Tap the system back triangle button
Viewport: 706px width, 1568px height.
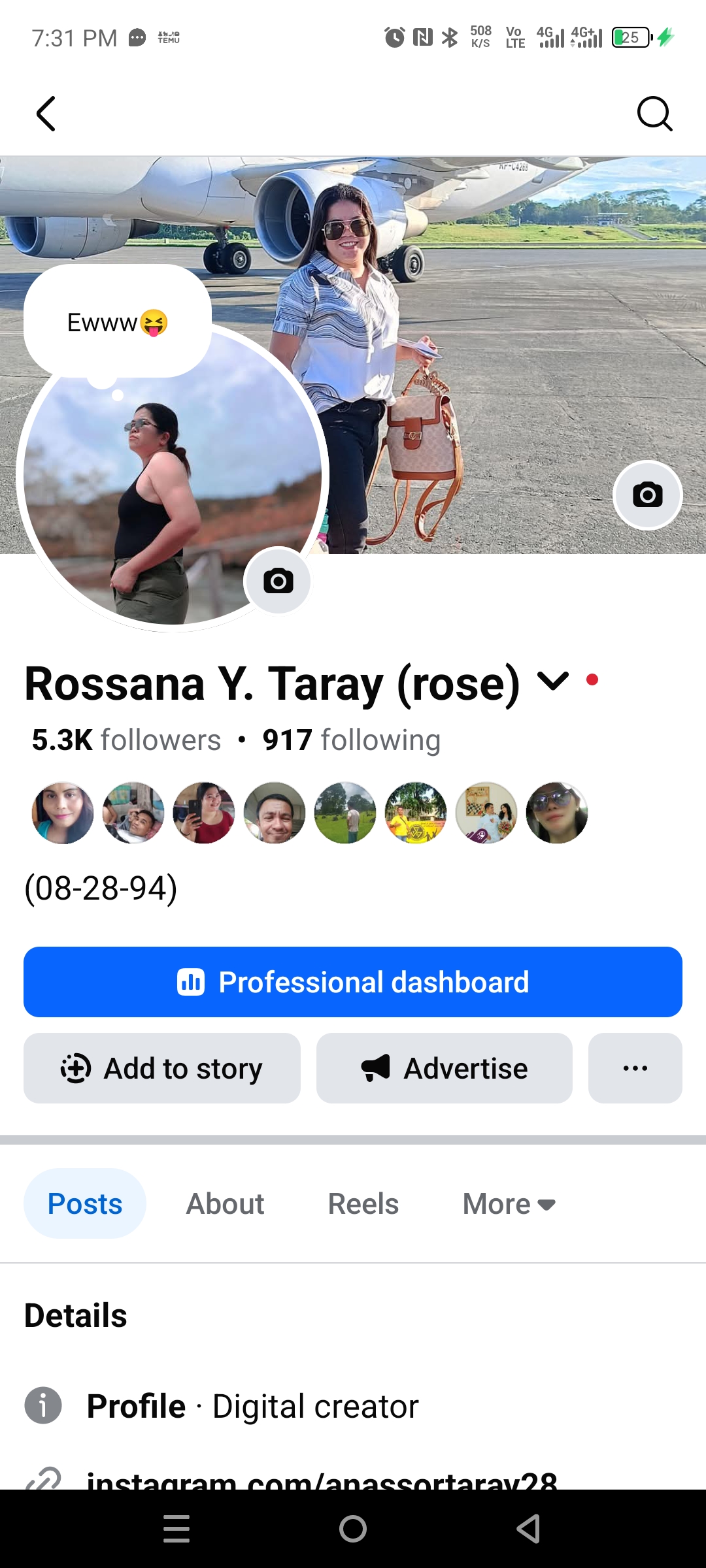pyautogui.click(x=528, y=1529)
